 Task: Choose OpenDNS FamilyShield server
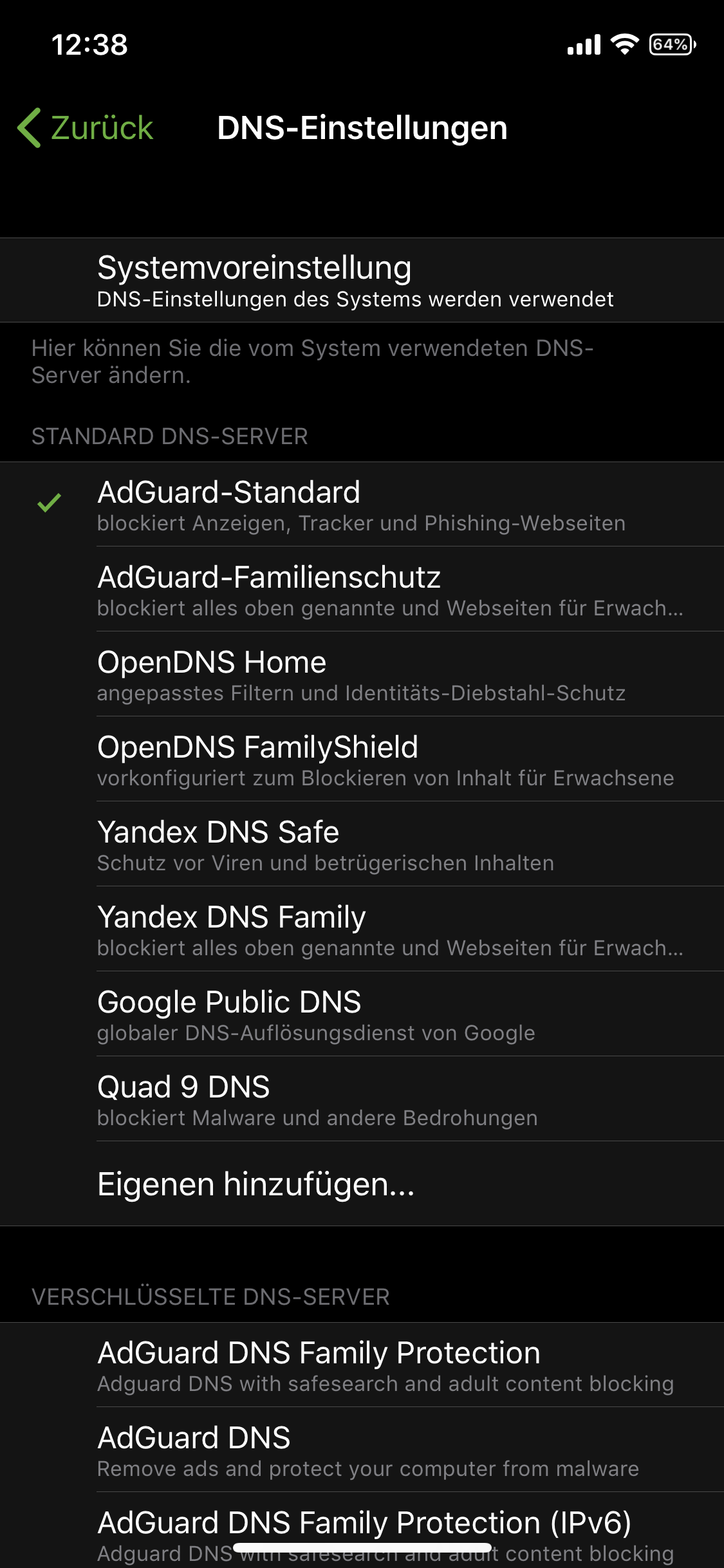coord(360,760)
